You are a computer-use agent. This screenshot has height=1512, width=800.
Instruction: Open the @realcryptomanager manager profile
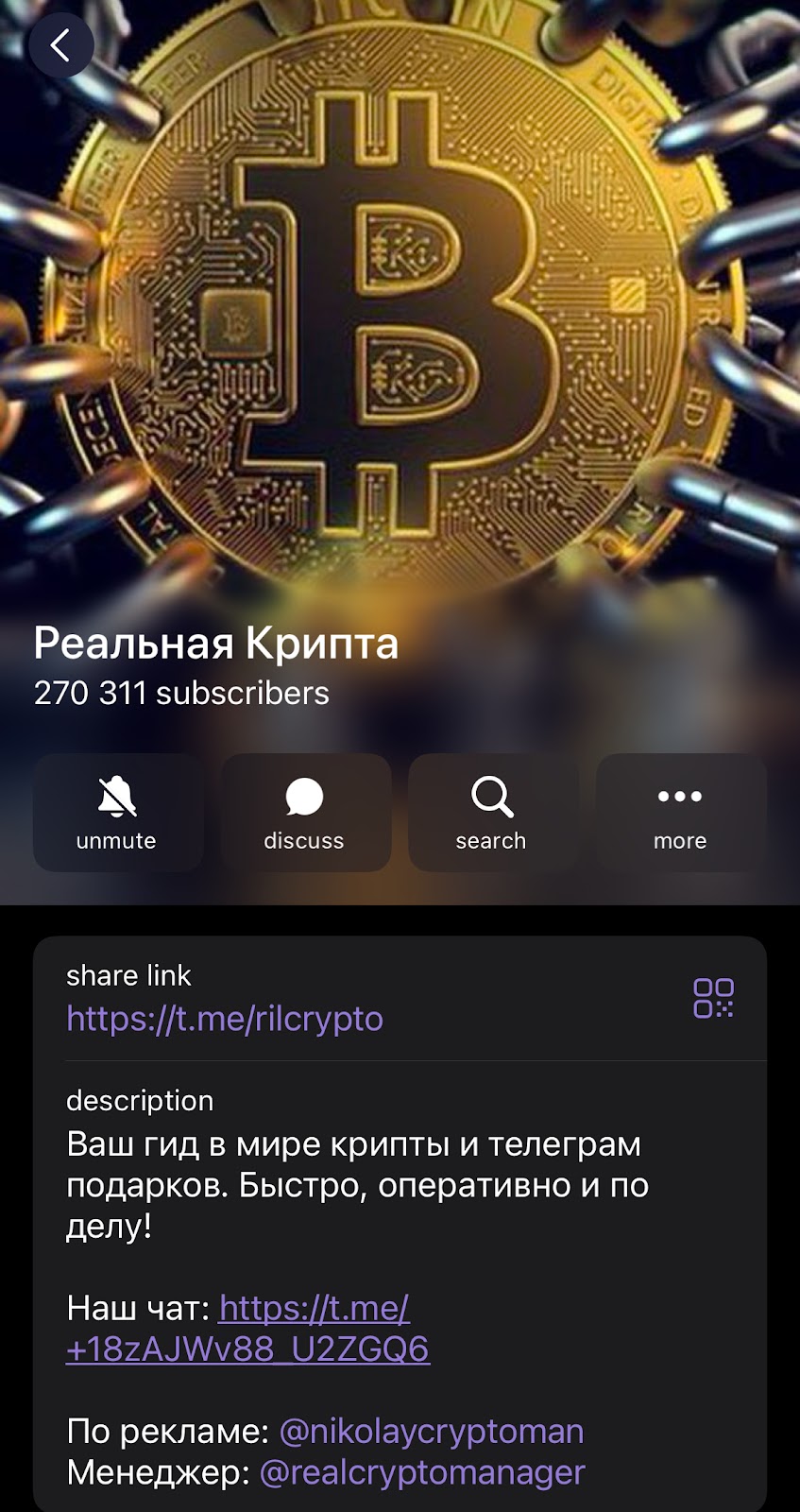coord(421,1473)
